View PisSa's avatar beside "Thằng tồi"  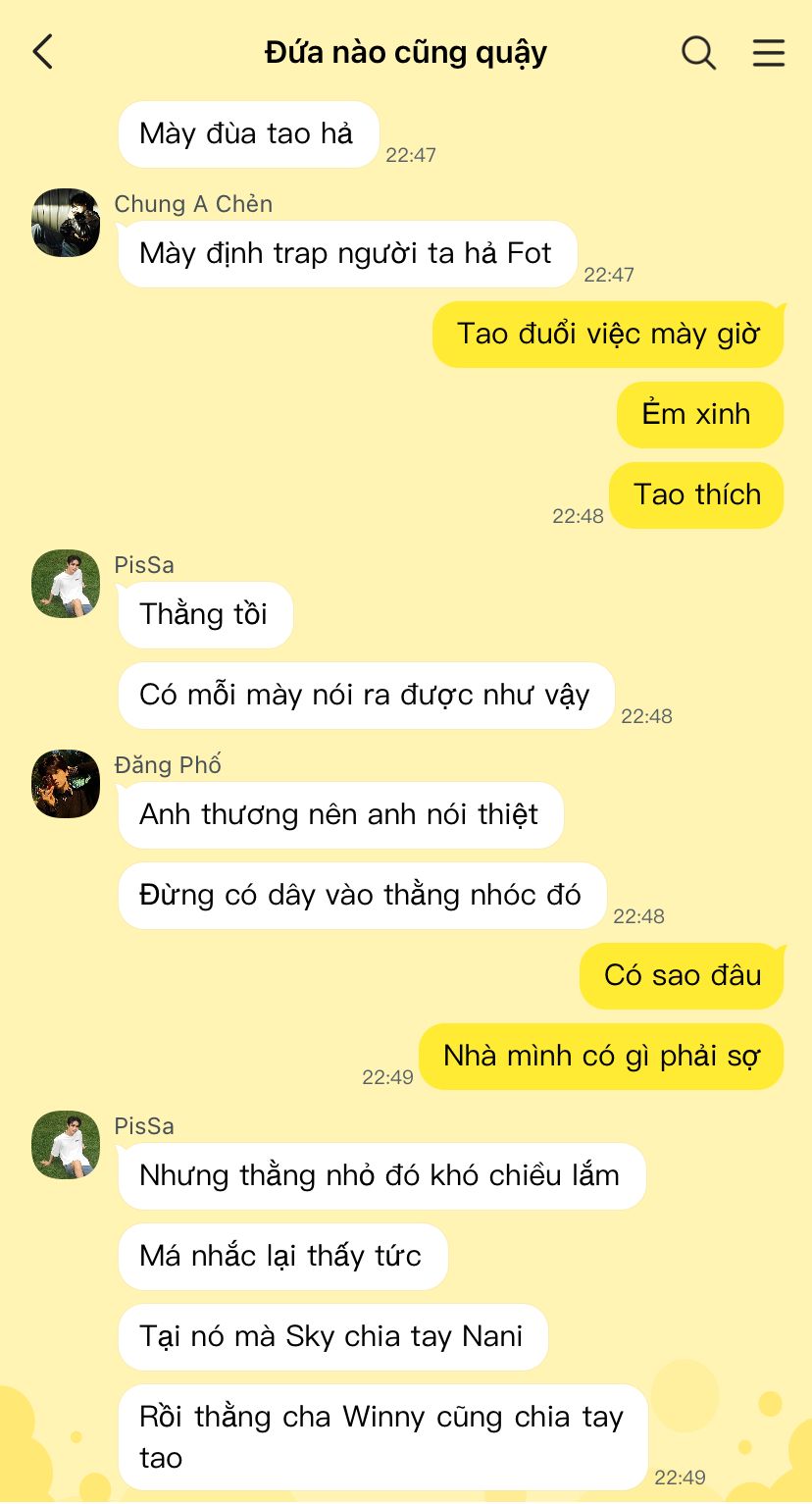coord(66,584)
